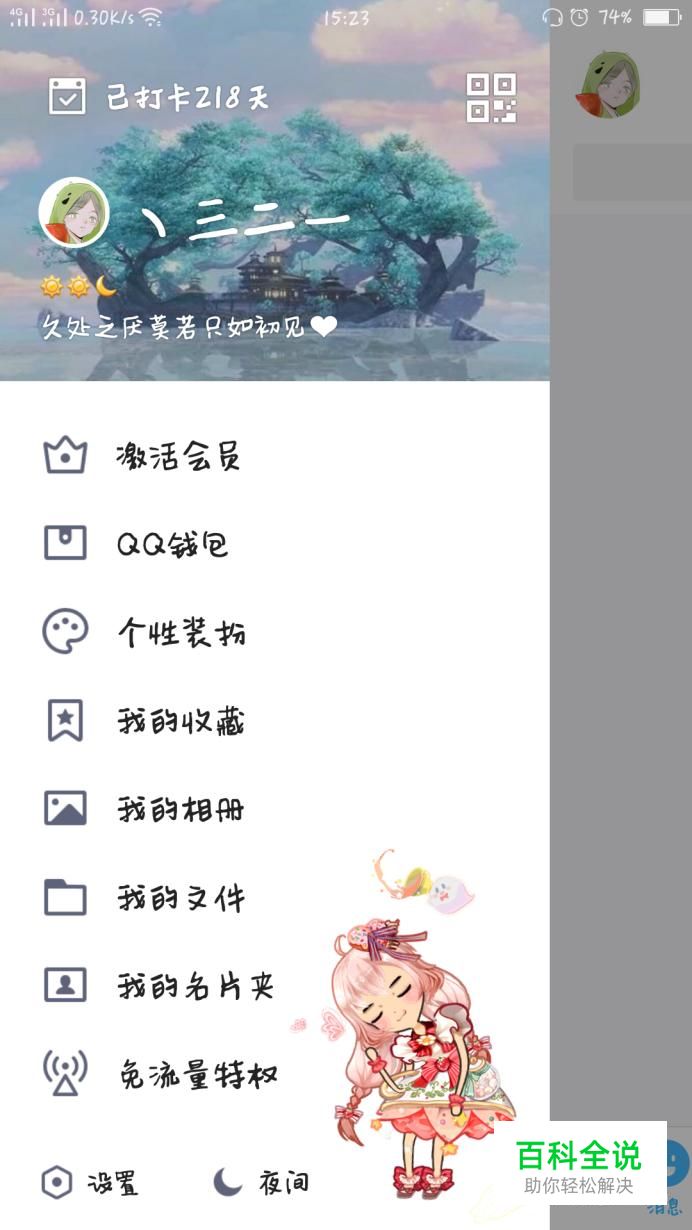View 我的相册 album
Viewport: 692px width, 1230px height.
tap(180, 809)
